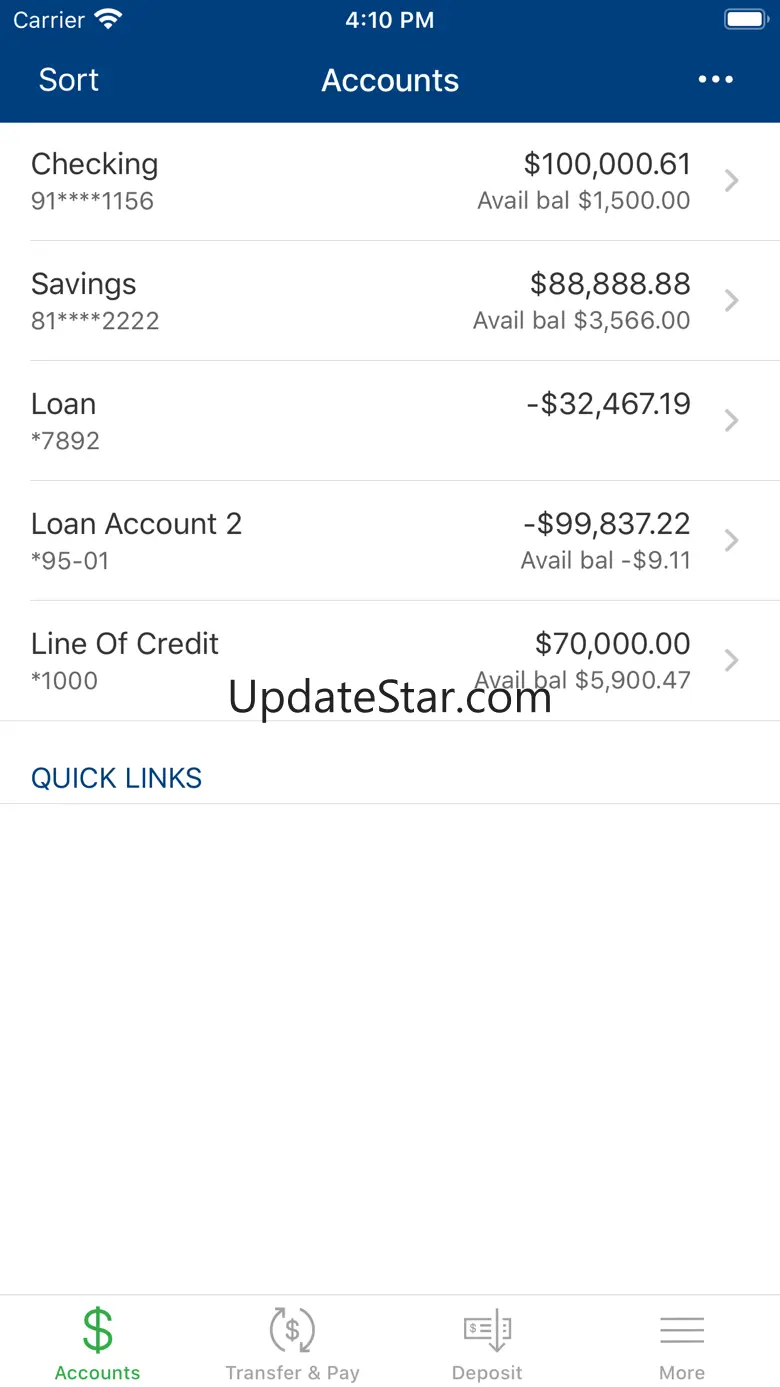Select Loan Account 2
780x1387 pixels.
pyautogui.click(x=390, y=541)
